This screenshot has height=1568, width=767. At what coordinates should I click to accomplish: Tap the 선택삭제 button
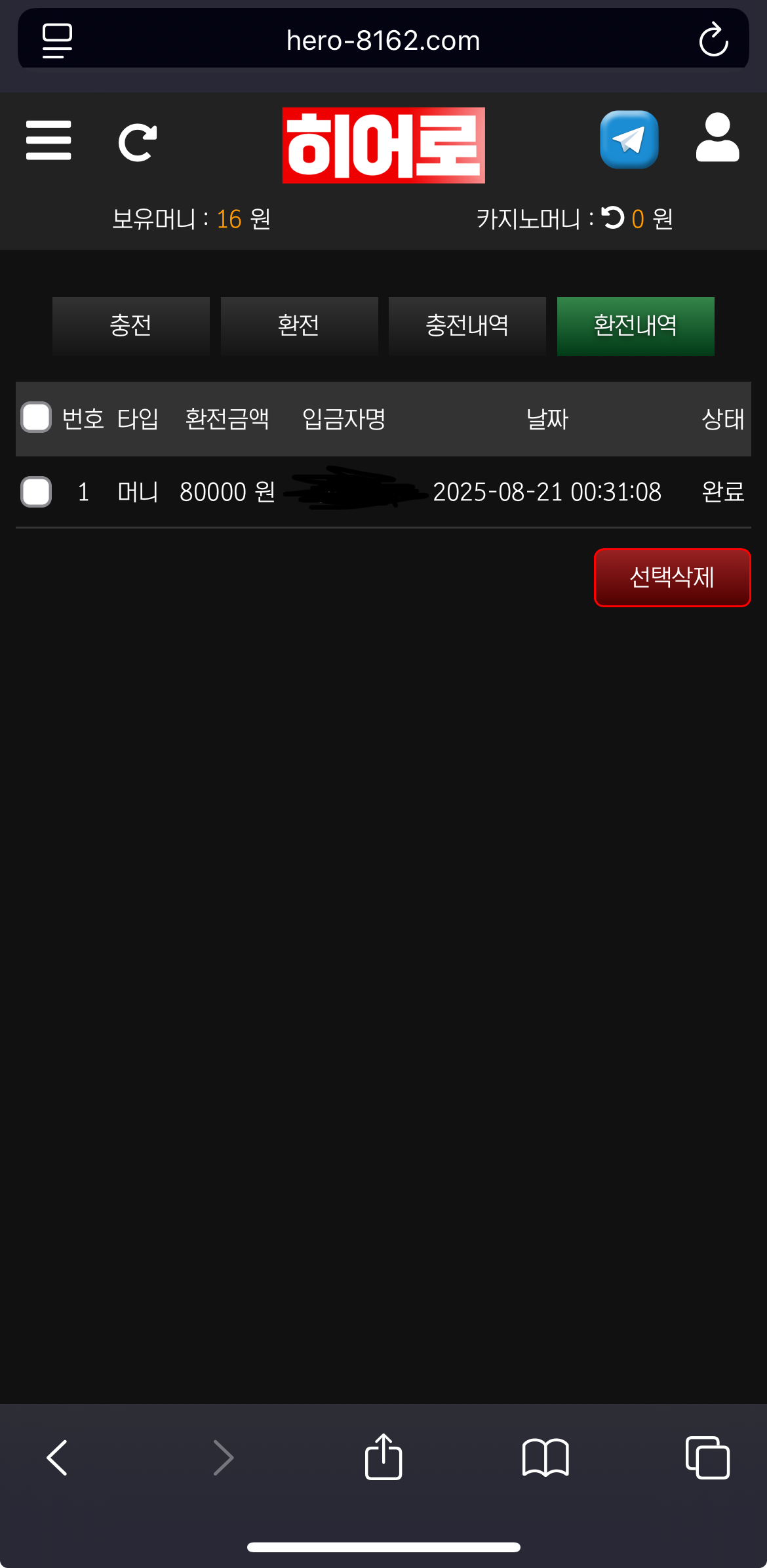pos(672,578)
